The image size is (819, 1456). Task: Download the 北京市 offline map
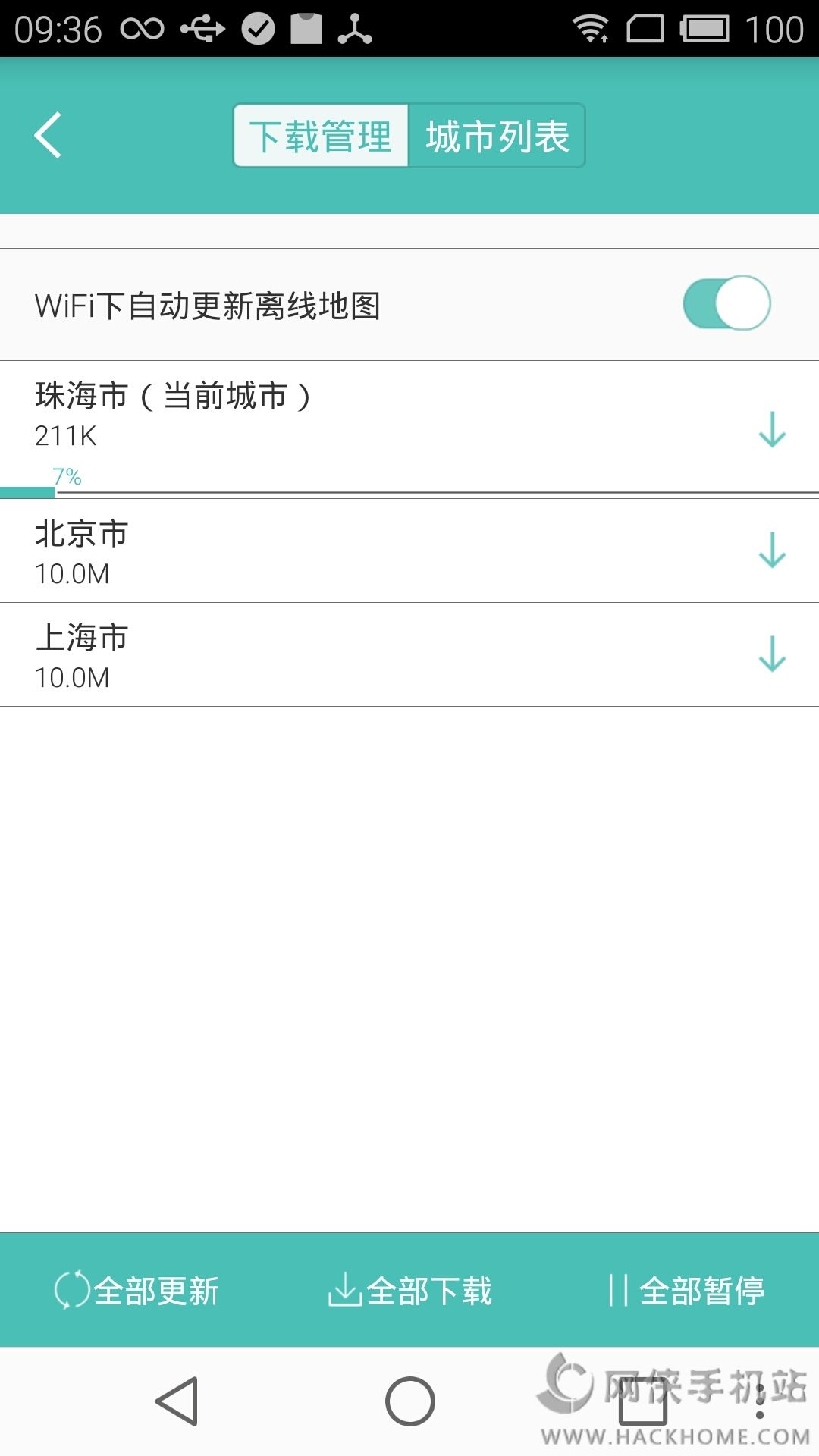point(772,551)
